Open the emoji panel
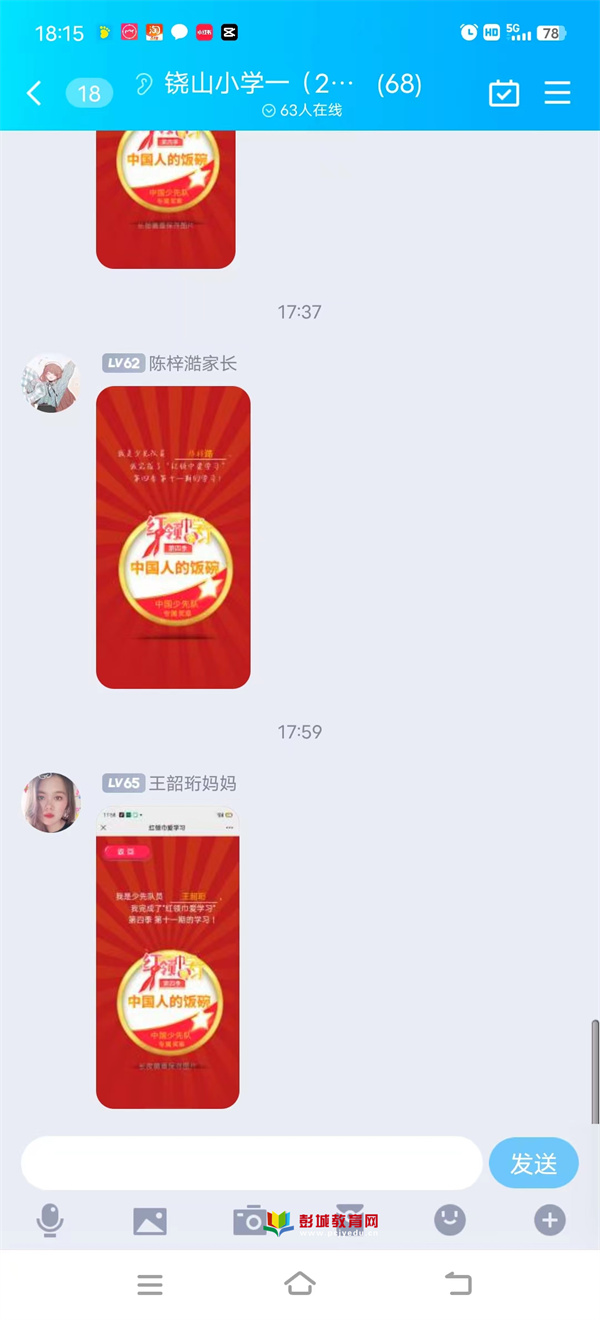 (x=450, y=1220)
